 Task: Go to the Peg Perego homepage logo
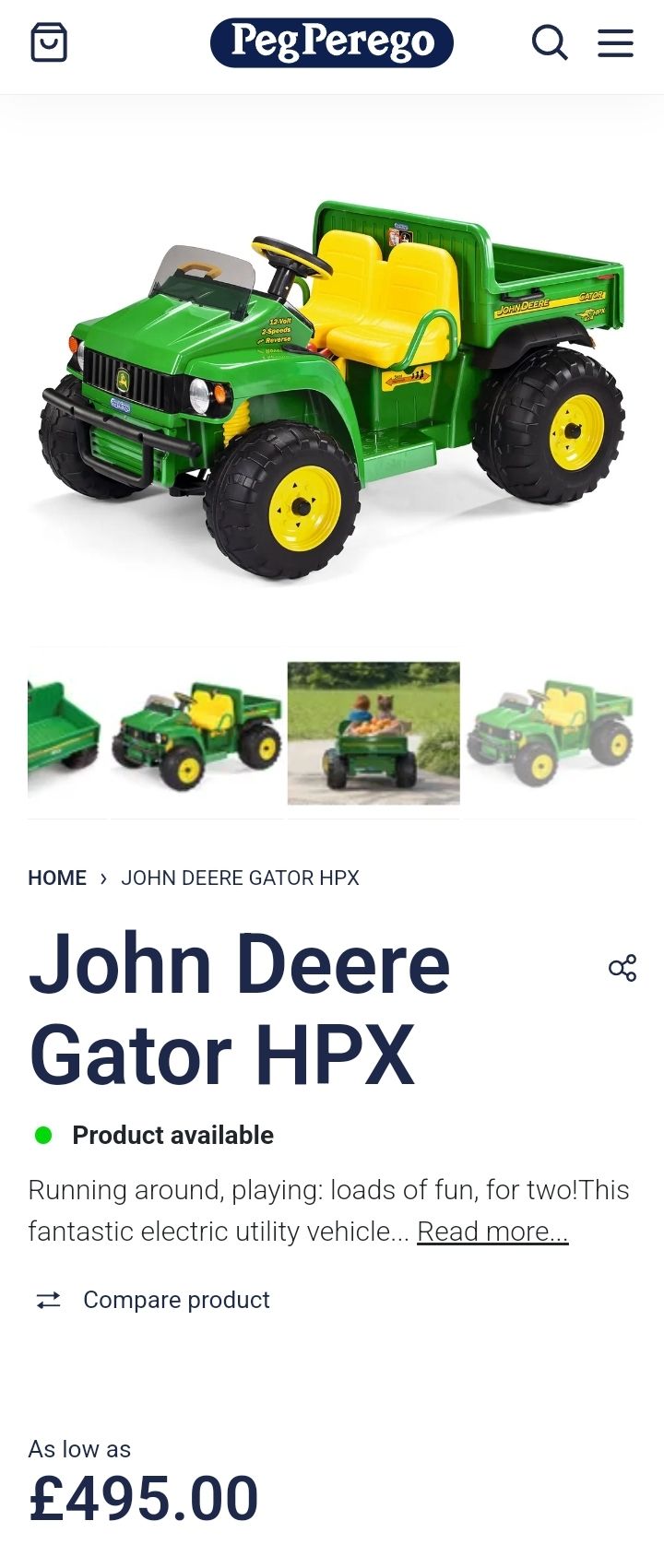(x=332, y=42)
